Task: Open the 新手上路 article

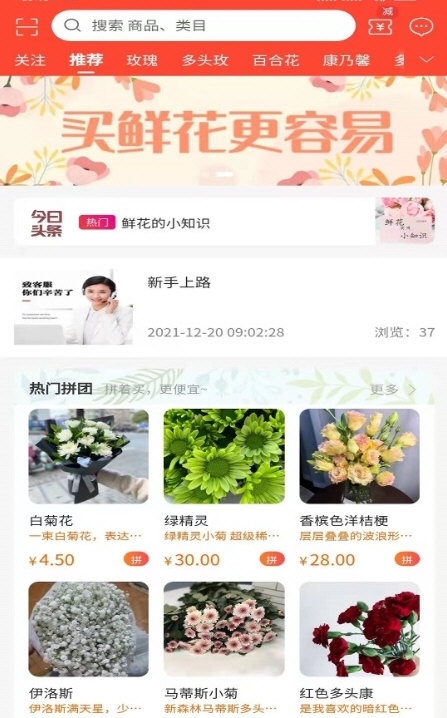Action: (224, 307)
